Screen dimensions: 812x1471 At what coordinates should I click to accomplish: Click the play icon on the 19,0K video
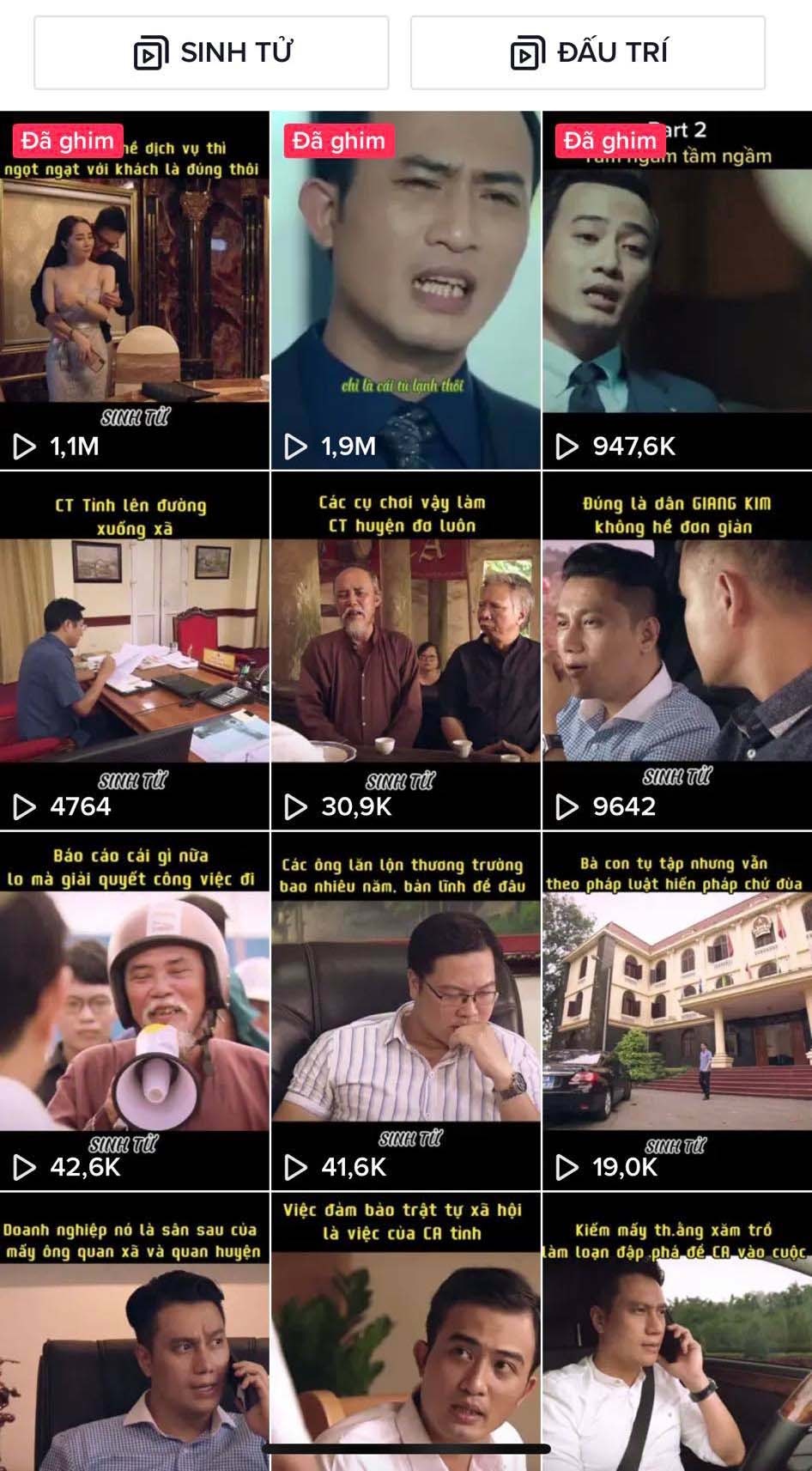click(567, 1165)
